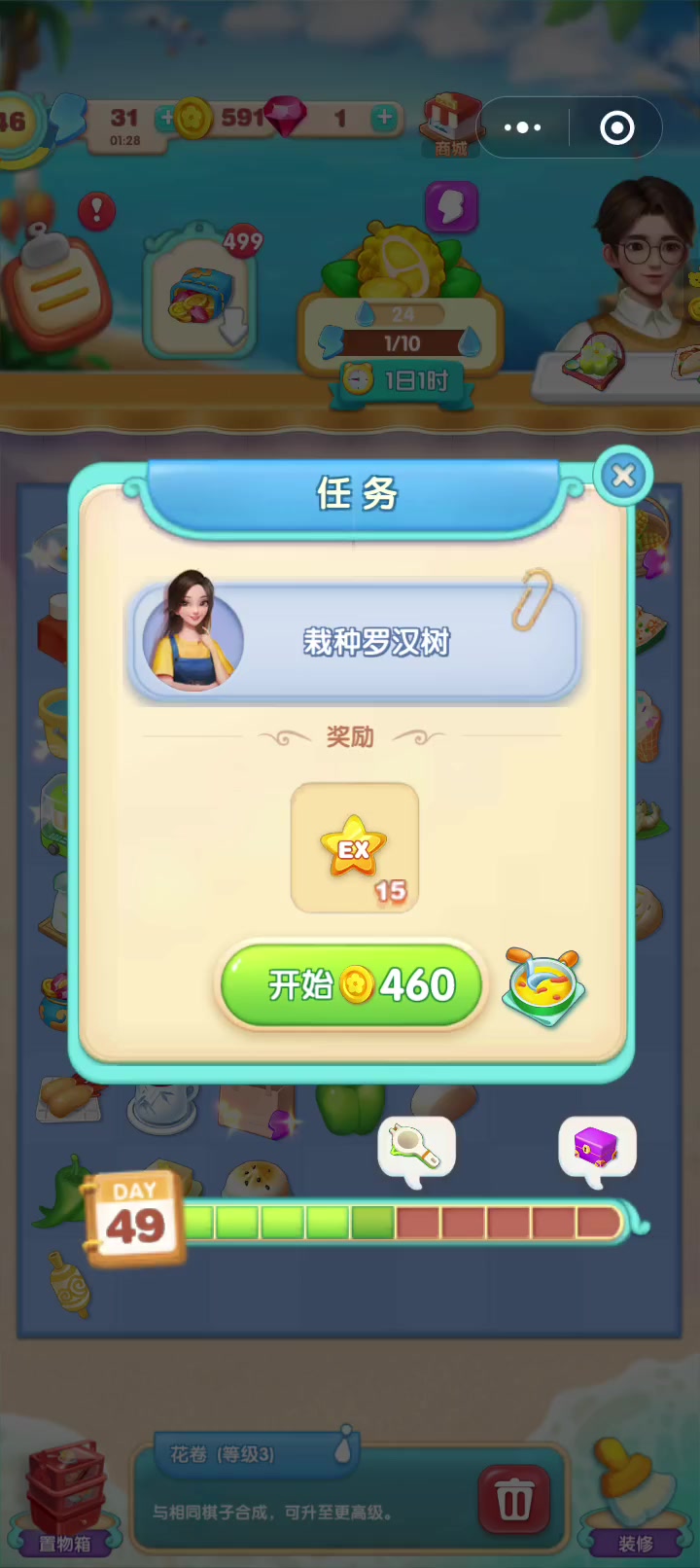Add more energy with the plus button
The height and width of the screenshot is (1568, 700).
166,119
